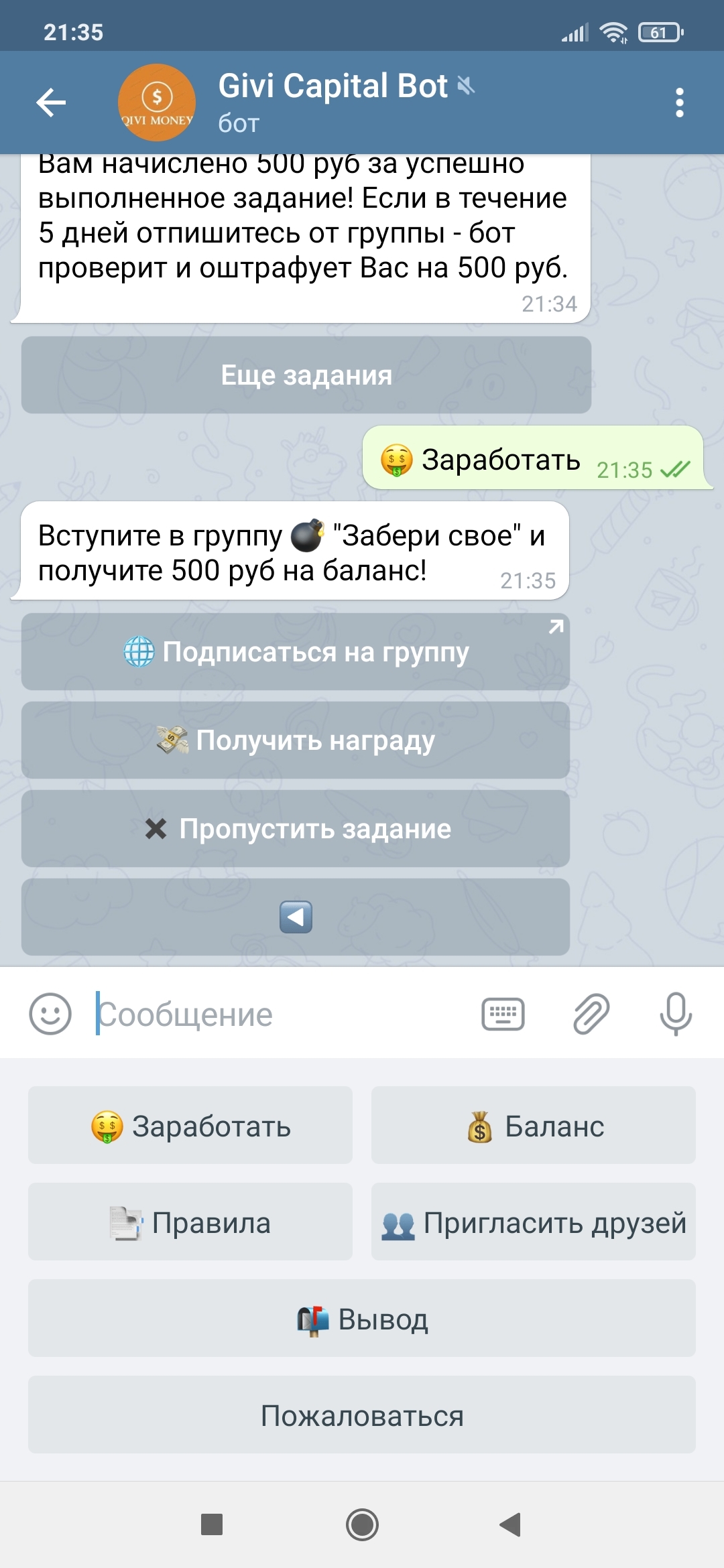Attach a file to the message
This screenshot has width=724, height=1568.
591,1014
